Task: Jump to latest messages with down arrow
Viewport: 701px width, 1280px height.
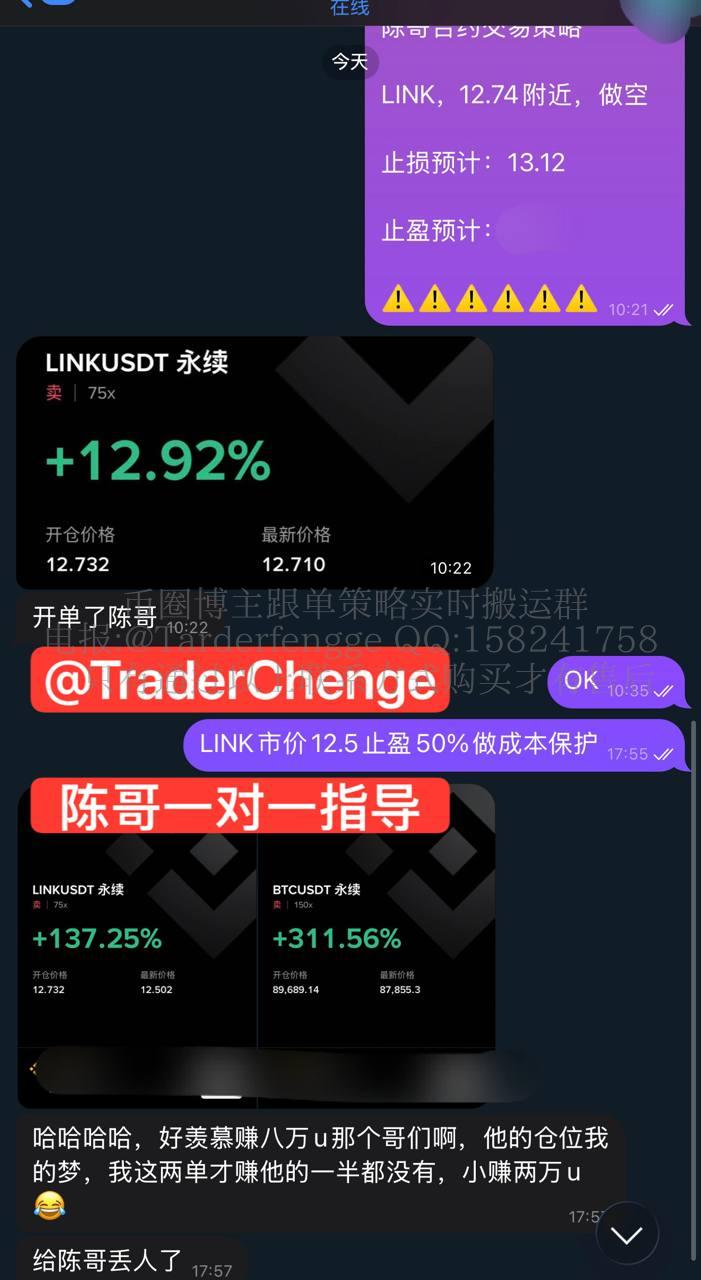Action: pos(627,1235)
